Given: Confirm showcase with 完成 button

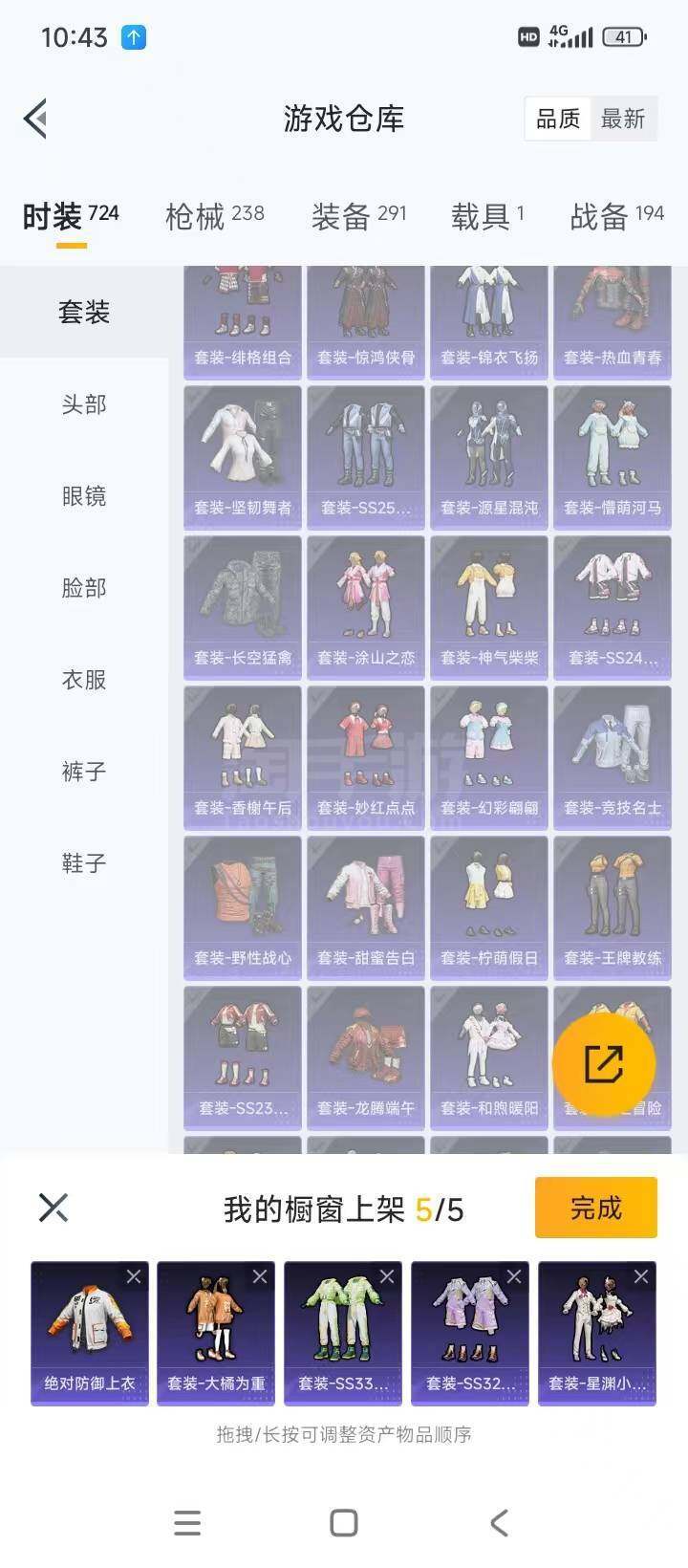Looking at the screenshot, I should (596, 1208).
